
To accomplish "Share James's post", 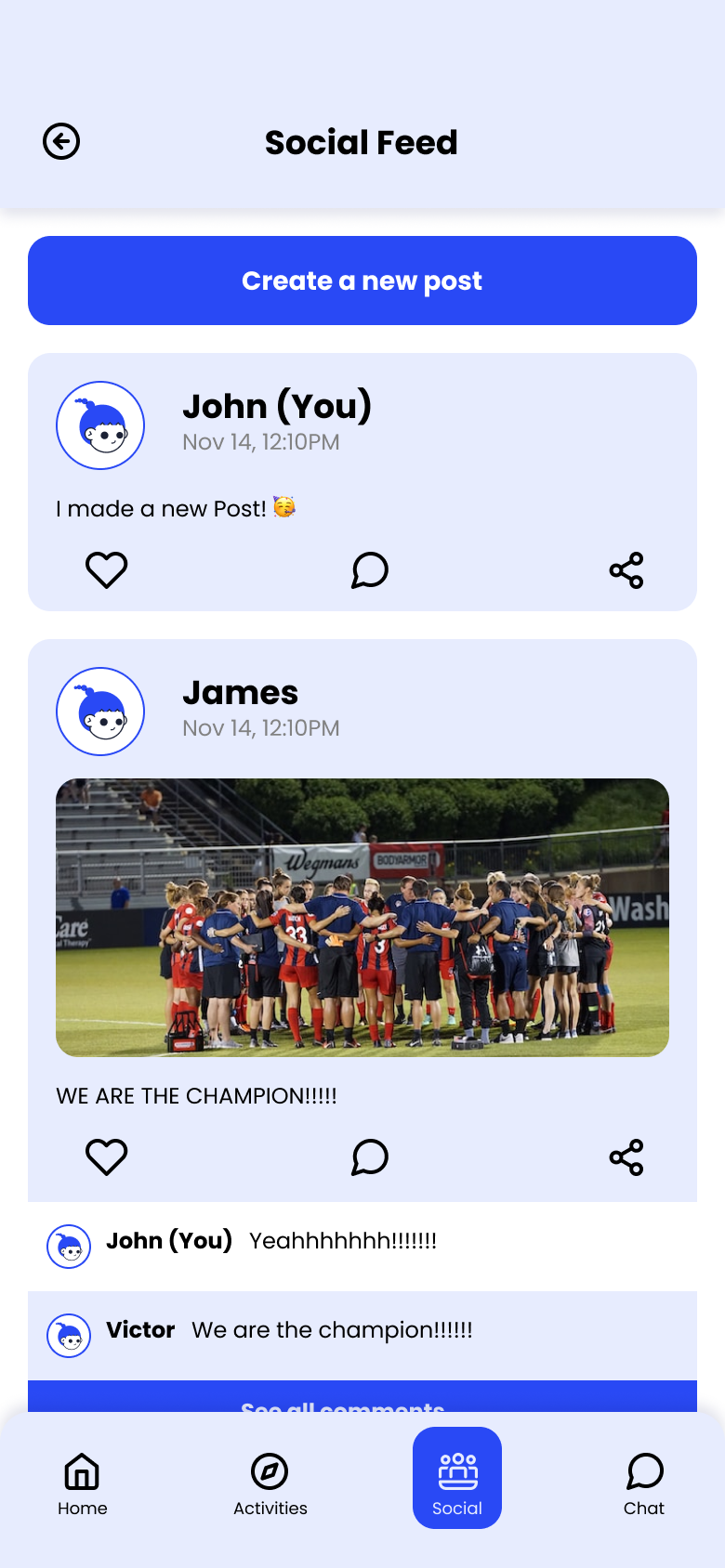I will point(626,1156).
